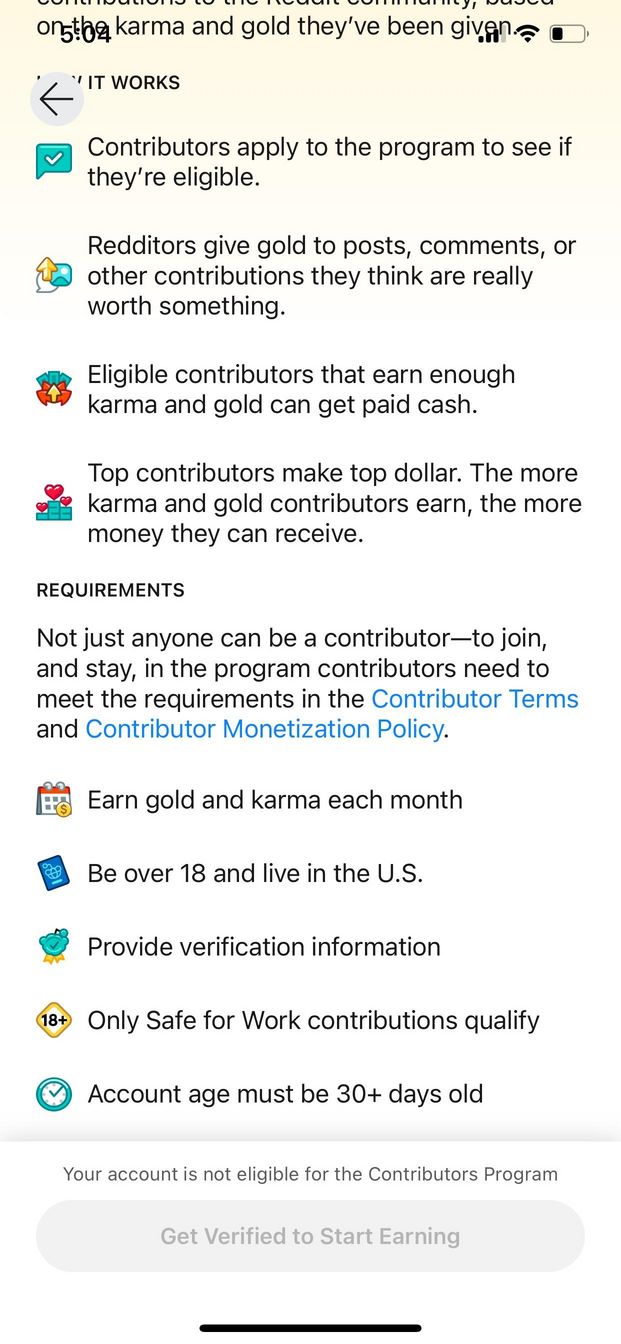Go back using the arrow button
Viewport: 621px width, 1344px height.
coord(57,98)
